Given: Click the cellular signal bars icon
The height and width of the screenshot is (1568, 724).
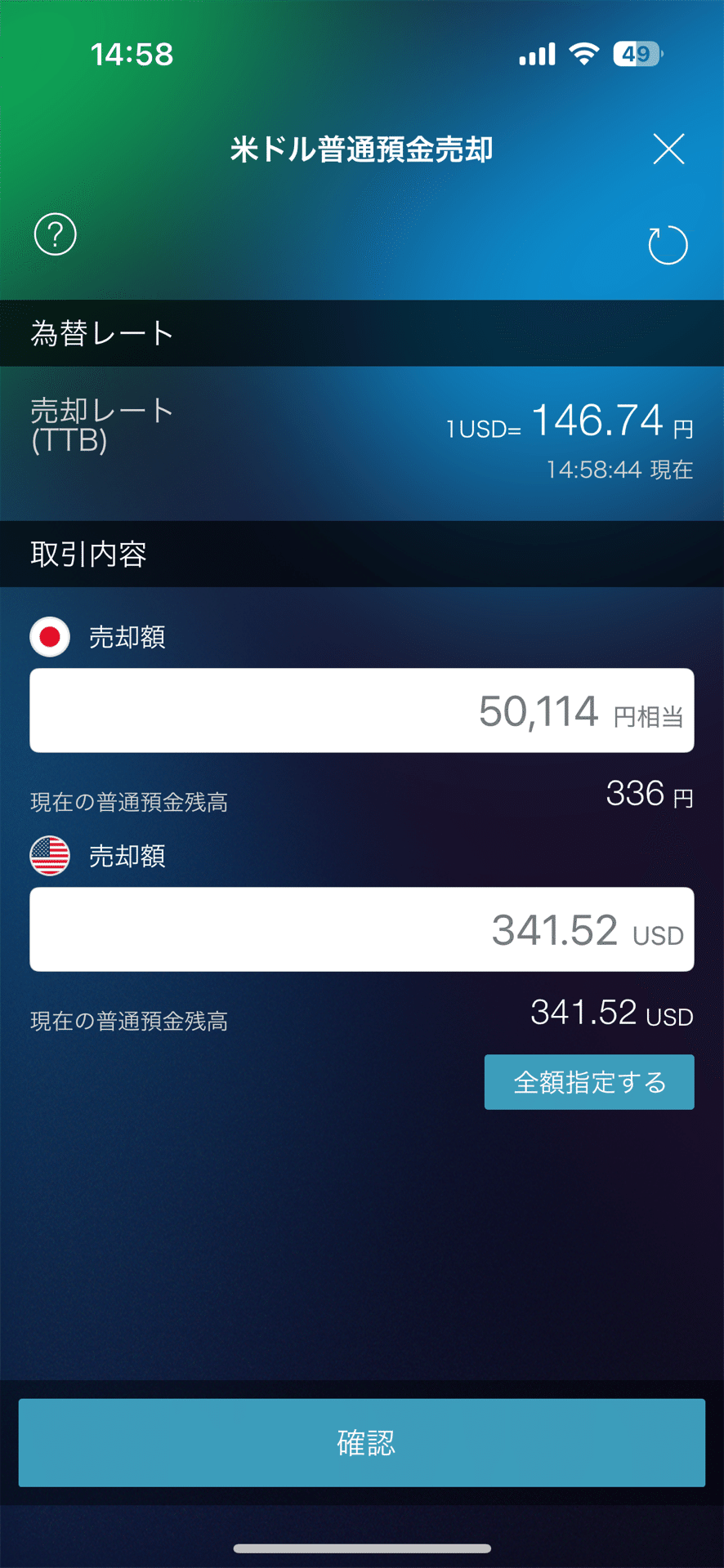Looking at the screenshot, I should click(x=536, y=52).
